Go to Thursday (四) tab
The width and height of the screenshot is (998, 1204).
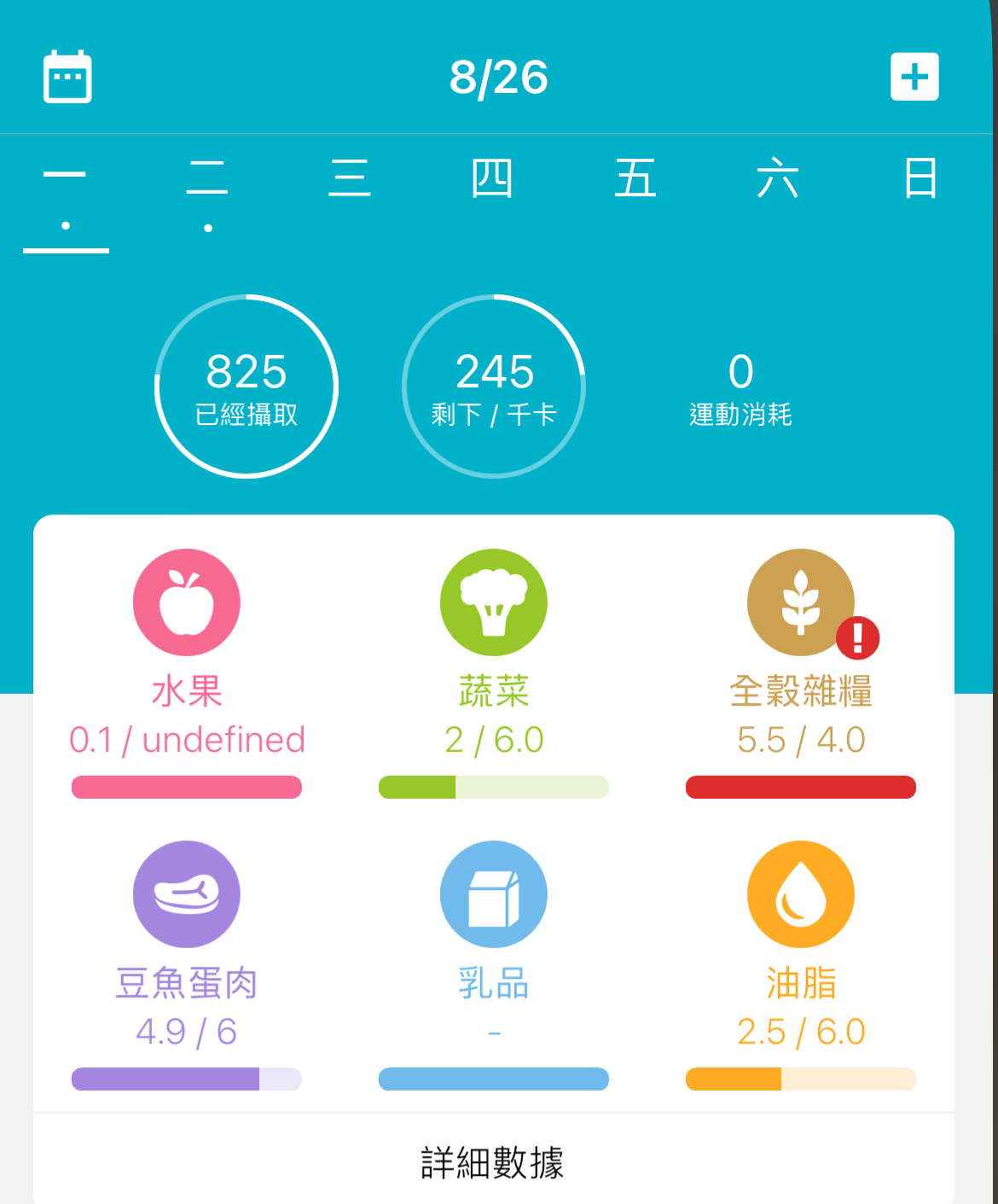coord(492,179)
